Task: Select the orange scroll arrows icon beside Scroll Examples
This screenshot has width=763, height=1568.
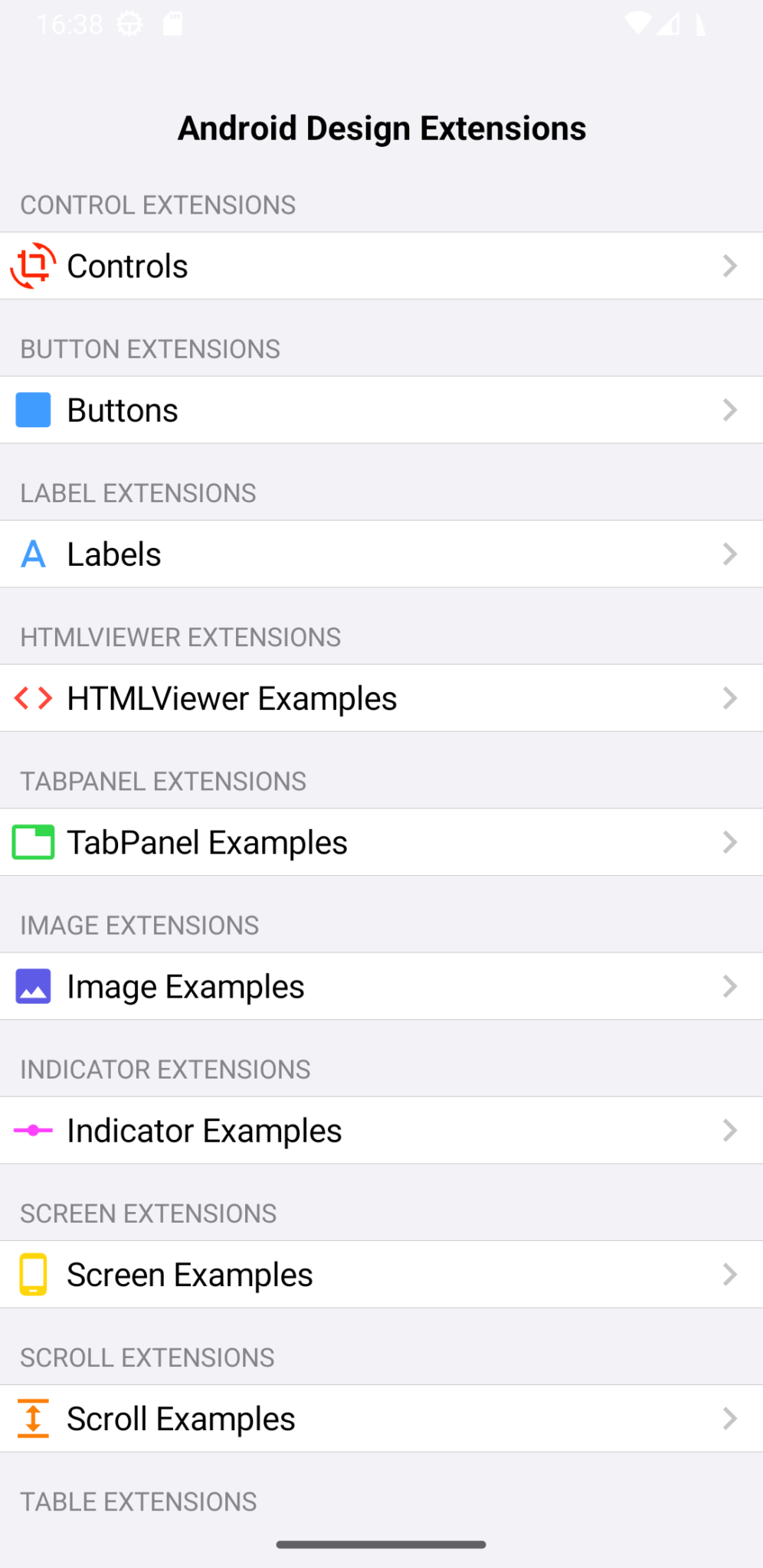Action: [33, 1418]
